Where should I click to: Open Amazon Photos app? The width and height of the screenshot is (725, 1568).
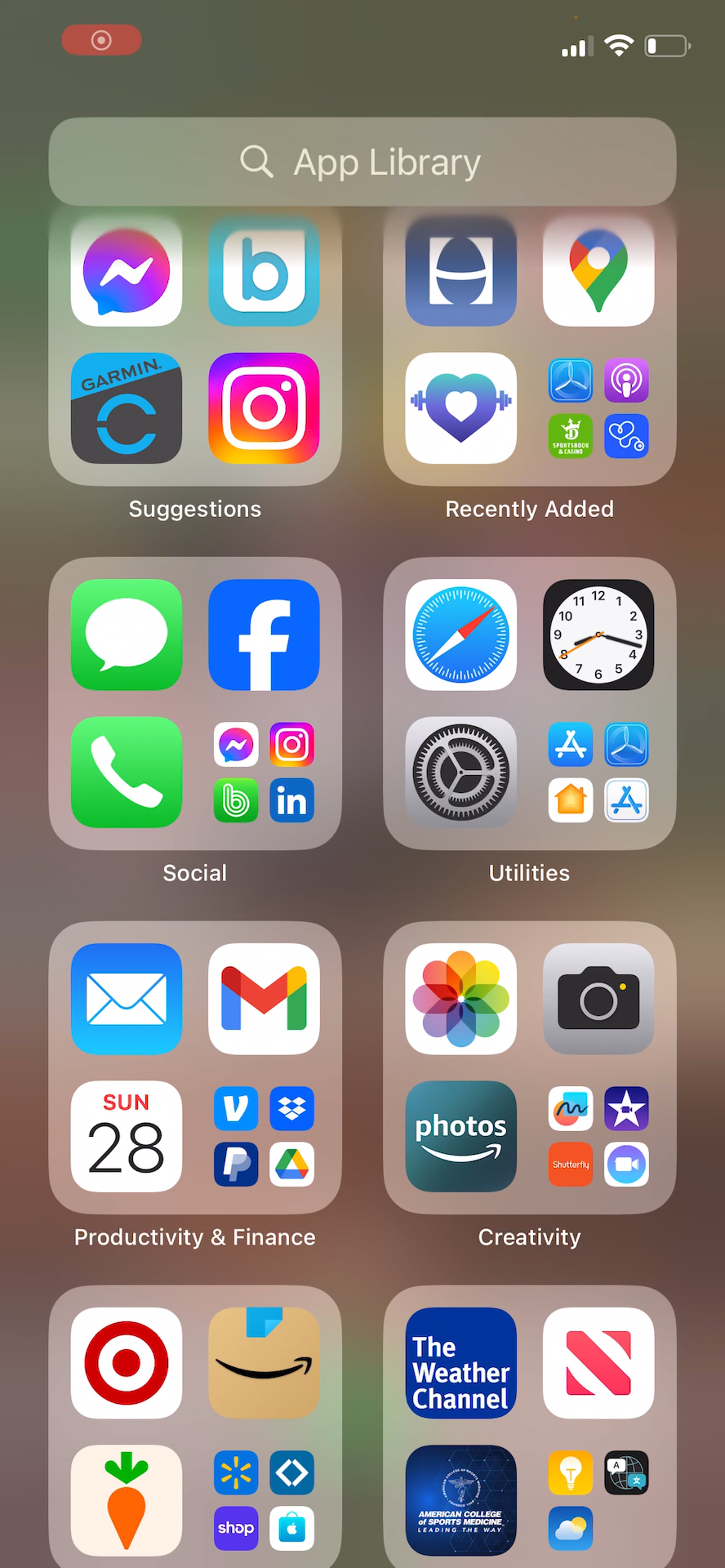click(461, 1136)
